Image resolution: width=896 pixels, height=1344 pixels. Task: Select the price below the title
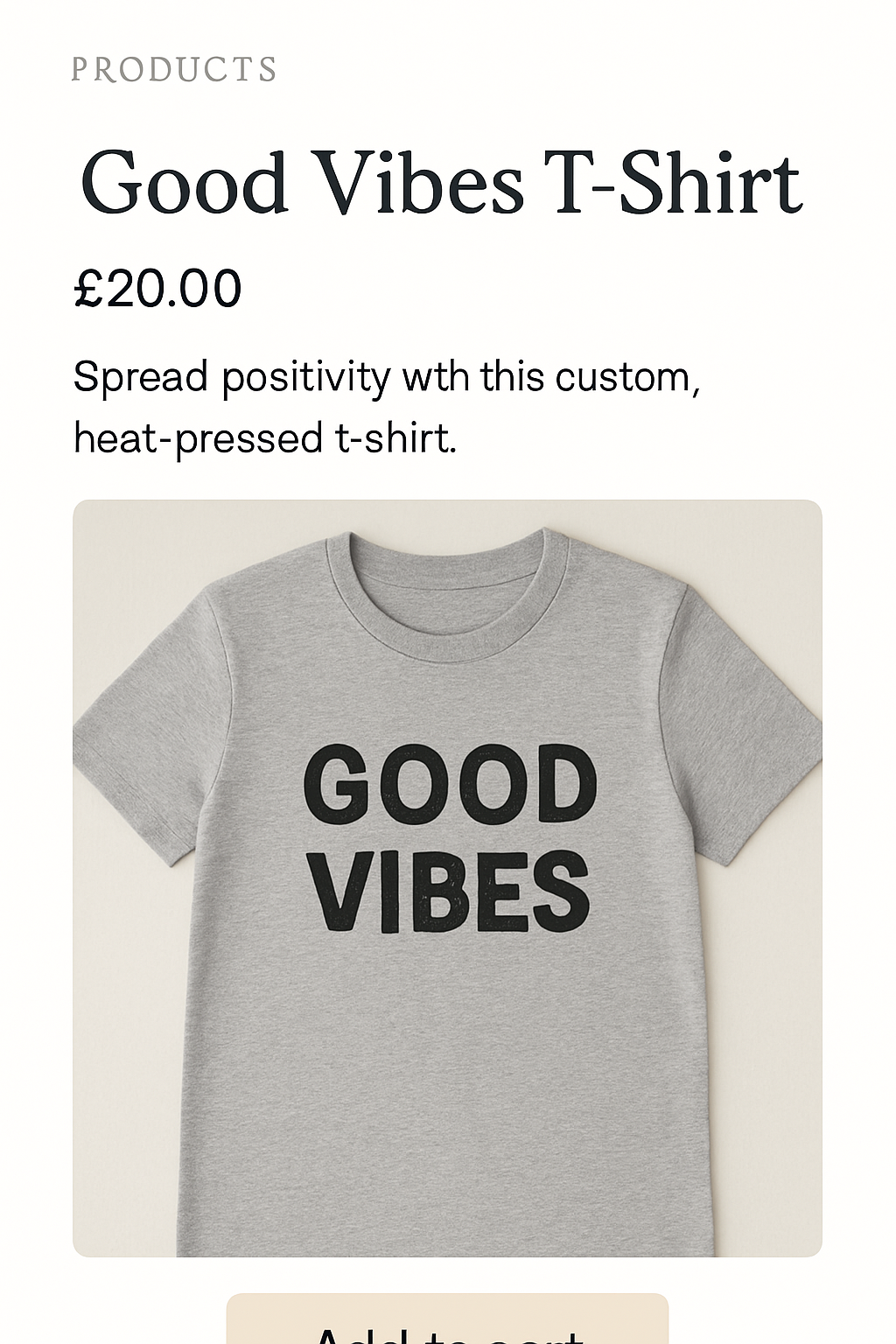[x=157, y=285]
